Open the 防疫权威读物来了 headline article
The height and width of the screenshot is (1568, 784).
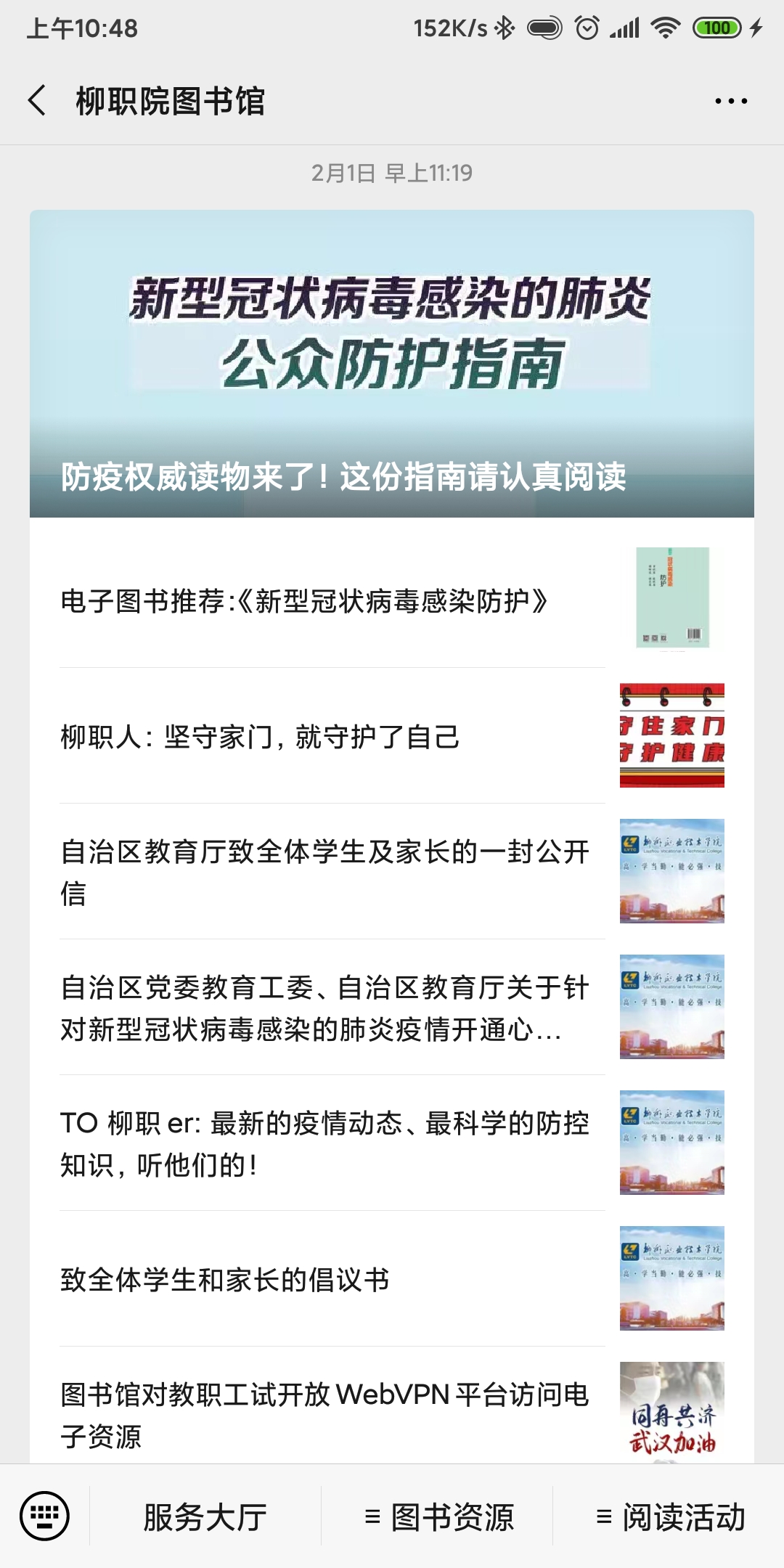392,364
